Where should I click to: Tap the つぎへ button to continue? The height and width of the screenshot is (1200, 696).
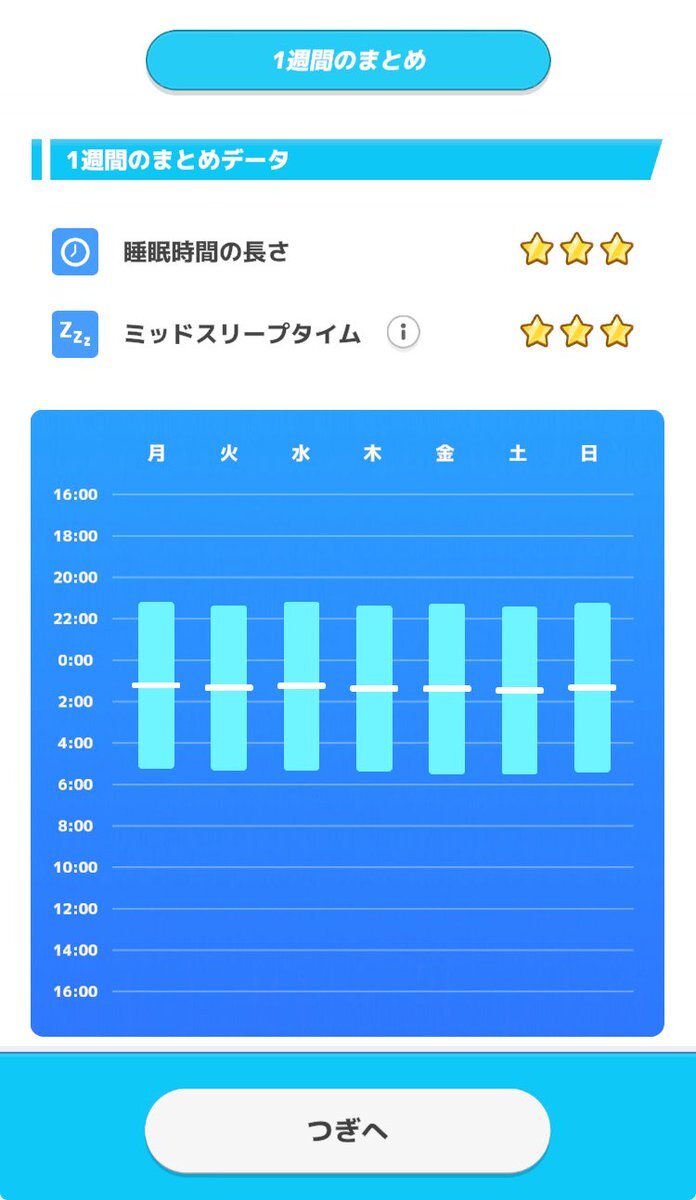coord(348,1131)
